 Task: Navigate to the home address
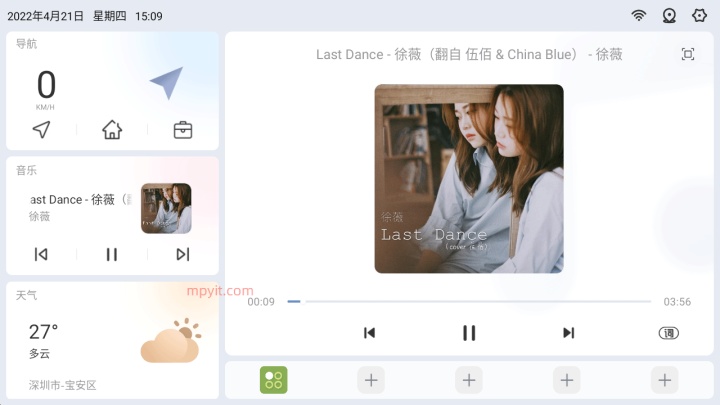(x=112, y=130)
